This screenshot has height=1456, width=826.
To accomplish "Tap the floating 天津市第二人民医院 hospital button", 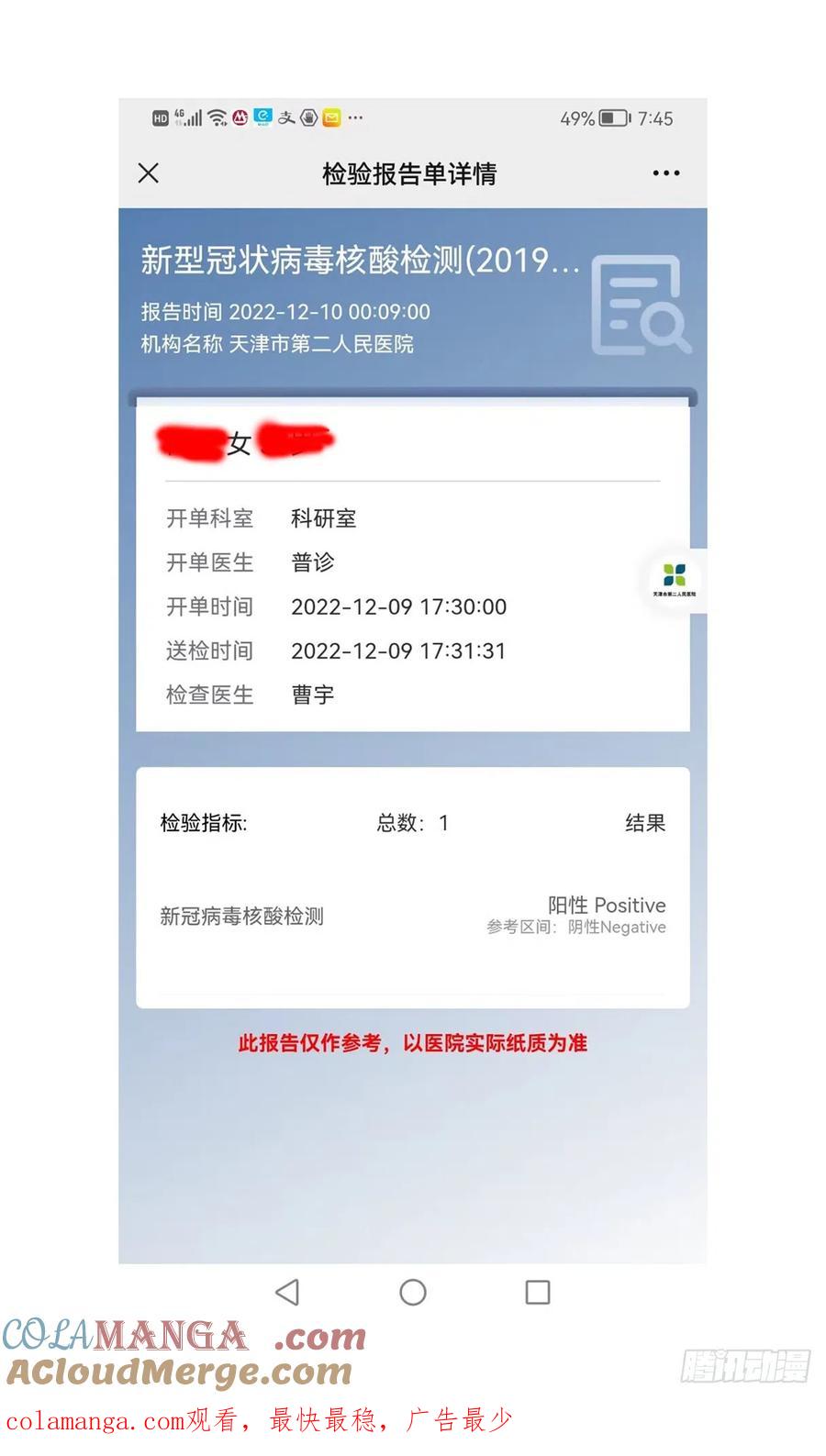I will (675, 581).
